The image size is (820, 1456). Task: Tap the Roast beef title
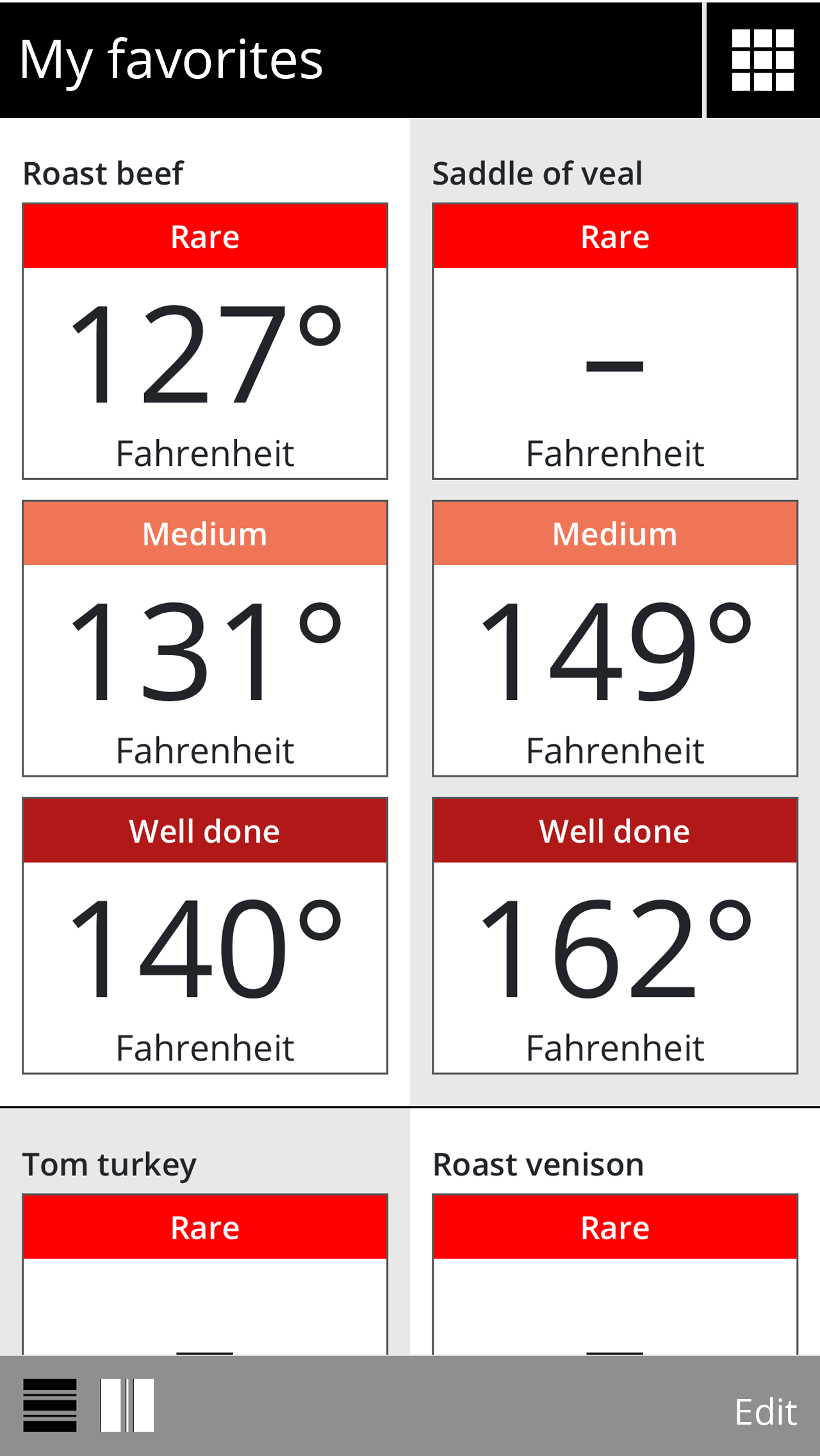point(102,172)
